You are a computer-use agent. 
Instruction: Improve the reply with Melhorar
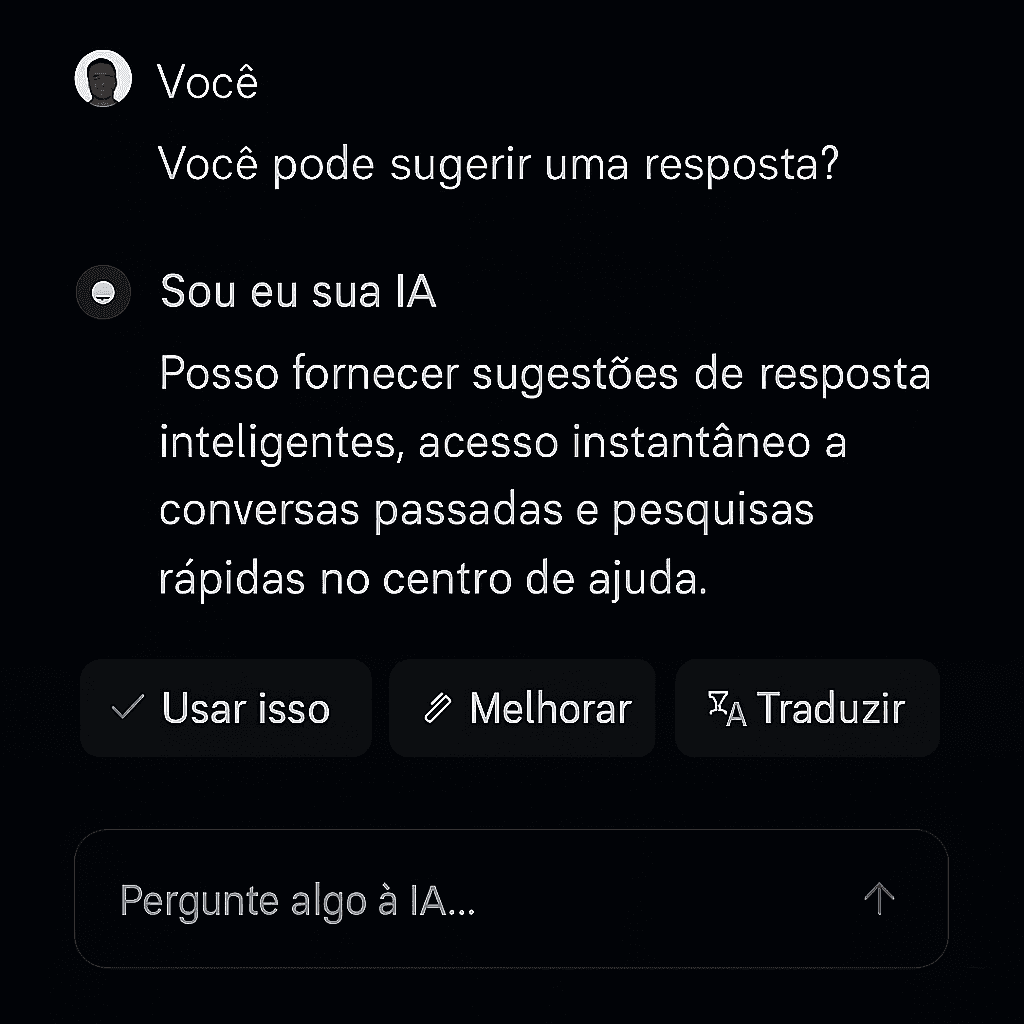pyautogui.click(x=522, y=708)
